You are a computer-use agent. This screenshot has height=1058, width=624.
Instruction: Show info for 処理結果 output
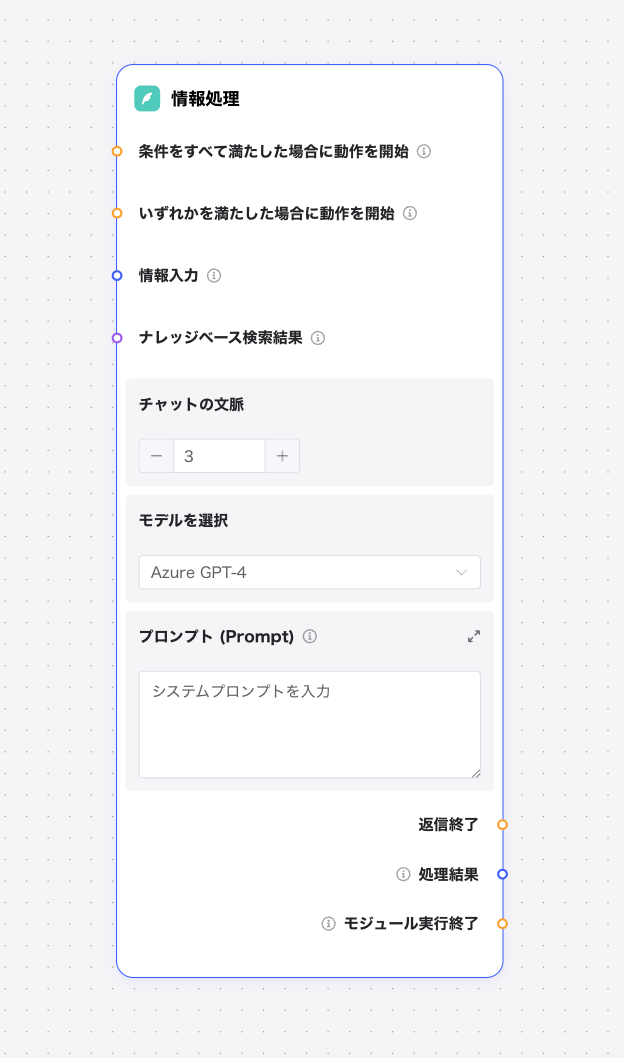pyautogui.click(x=403, y=874)
